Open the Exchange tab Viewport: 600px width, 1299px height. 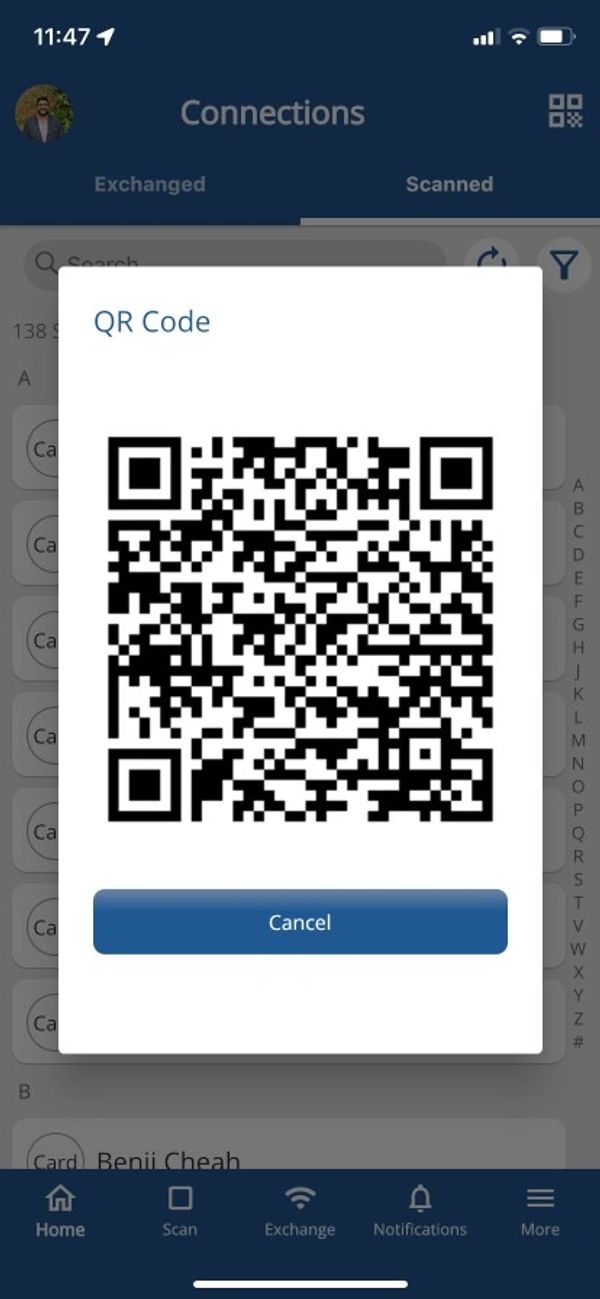(300, 1212)
